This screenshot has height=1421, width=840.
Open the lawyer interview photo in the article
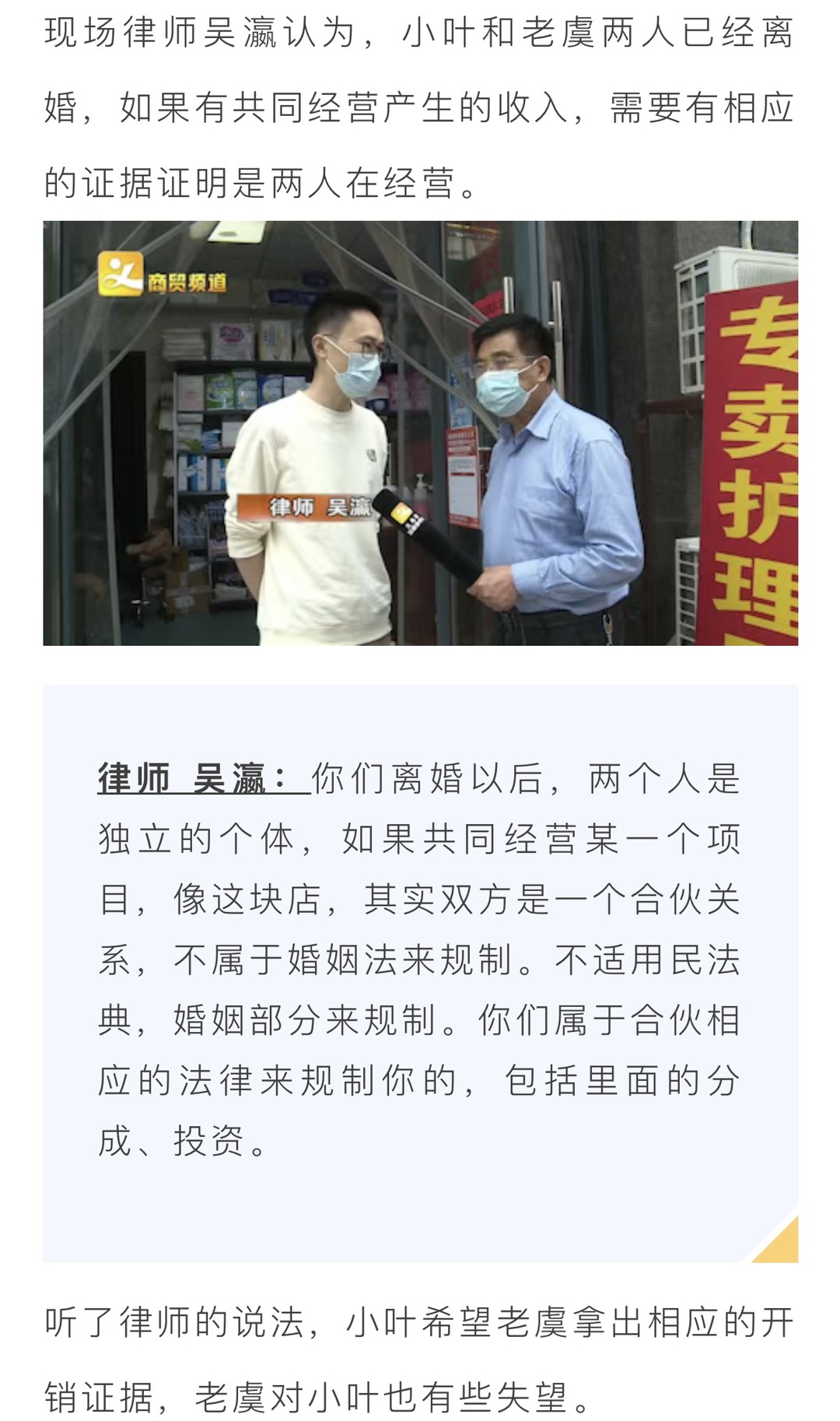click(x=420, y=433)
